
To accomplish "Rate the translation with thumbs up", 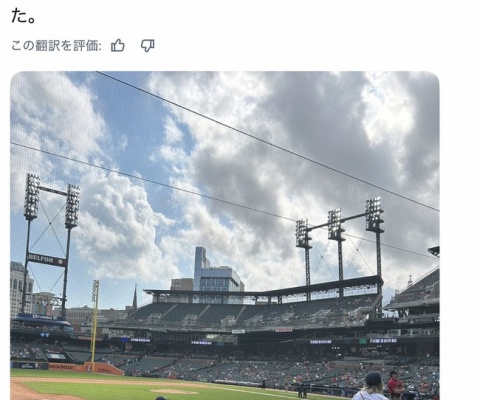I will click(118, 45).
